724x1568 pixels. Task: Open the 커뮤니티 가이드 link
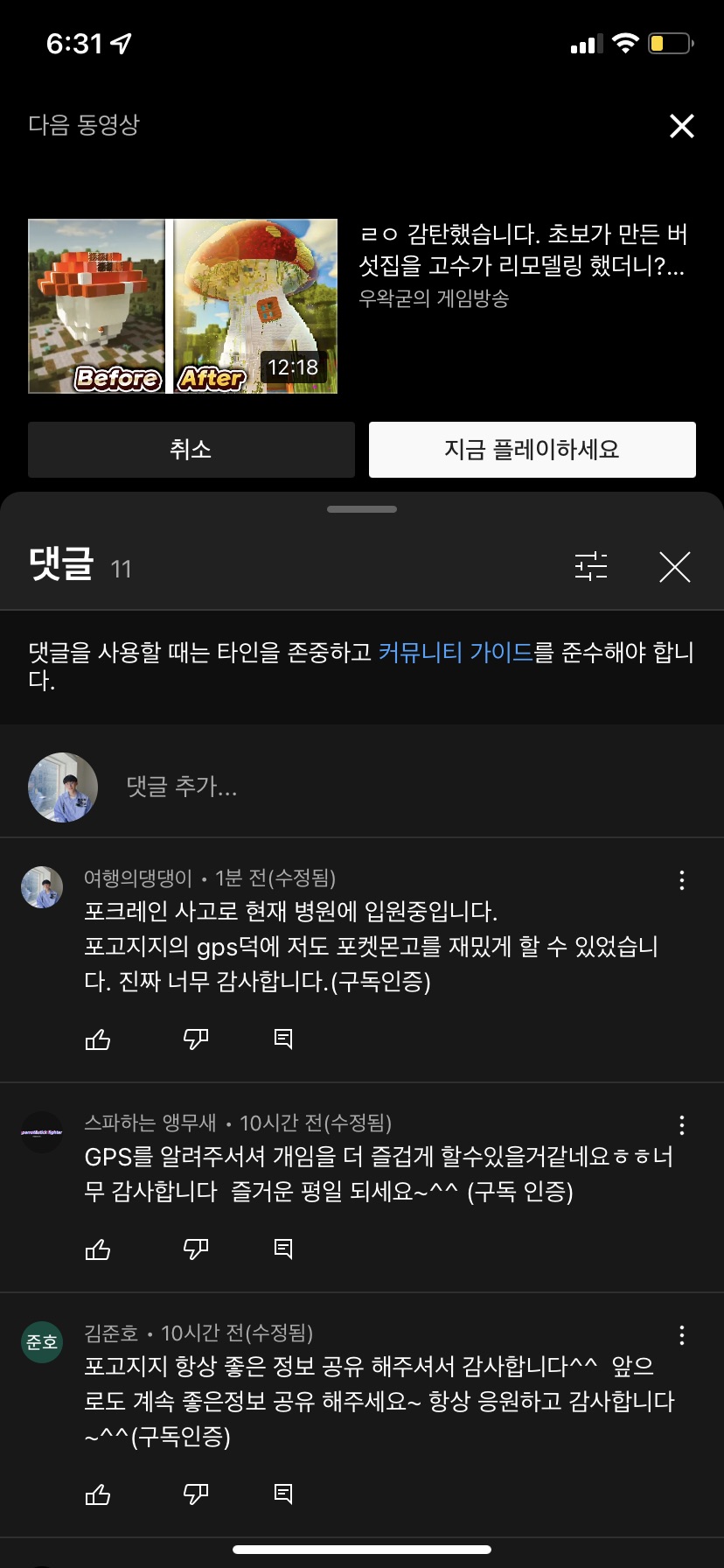point(455,652)
